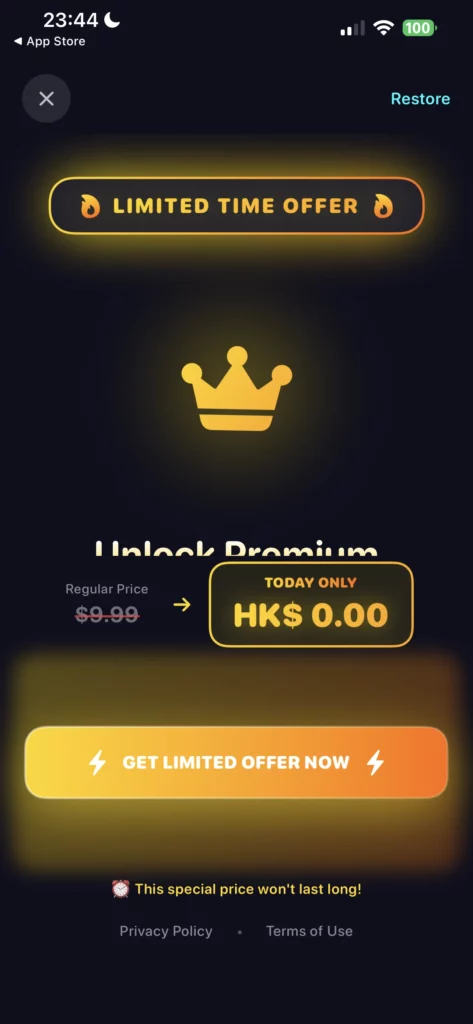Close the premium offer screen
Image resolution: width=473 pixels, height=1024 pixels.
tap(46, 99)
